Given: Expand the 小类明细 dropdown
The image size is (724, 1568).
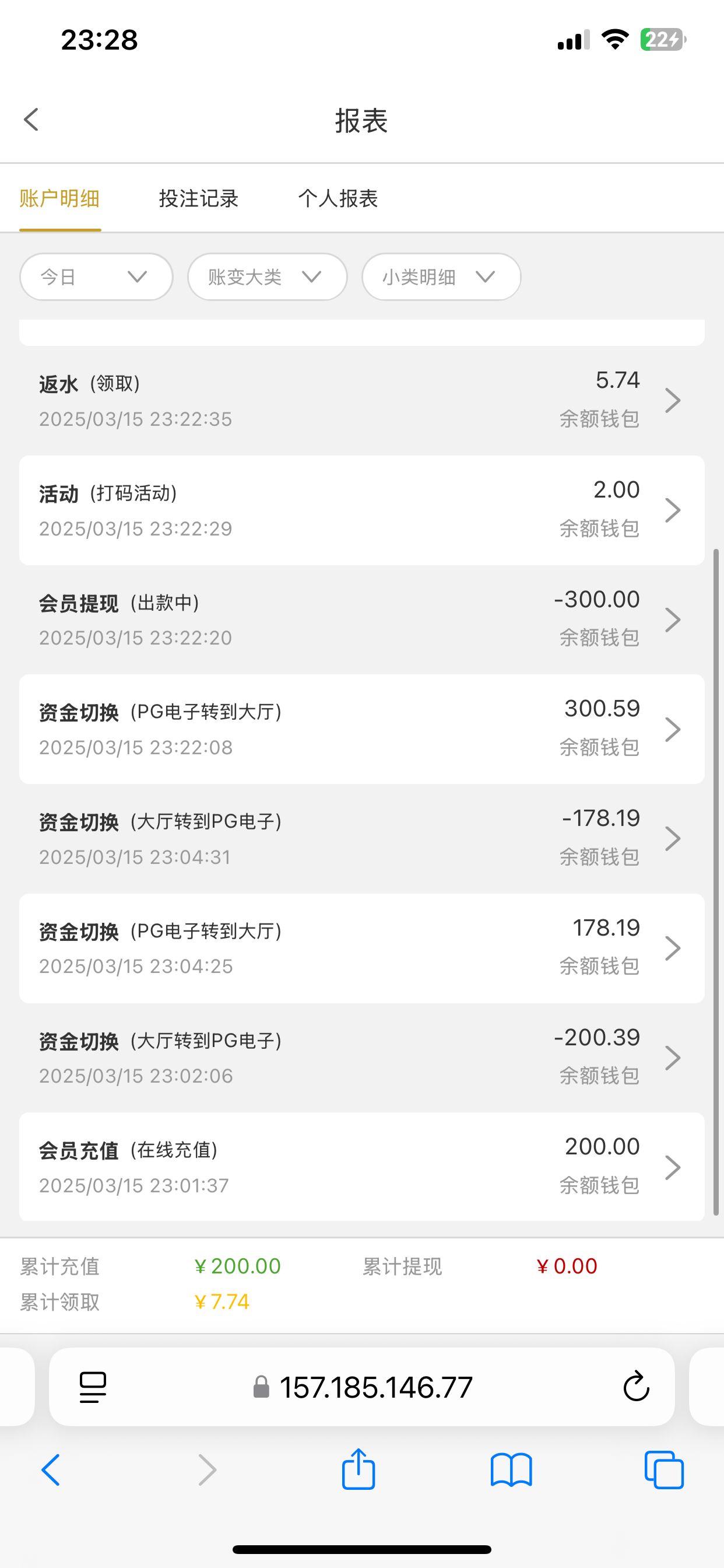Looking at the screenshot, I should tap(441, 277).
